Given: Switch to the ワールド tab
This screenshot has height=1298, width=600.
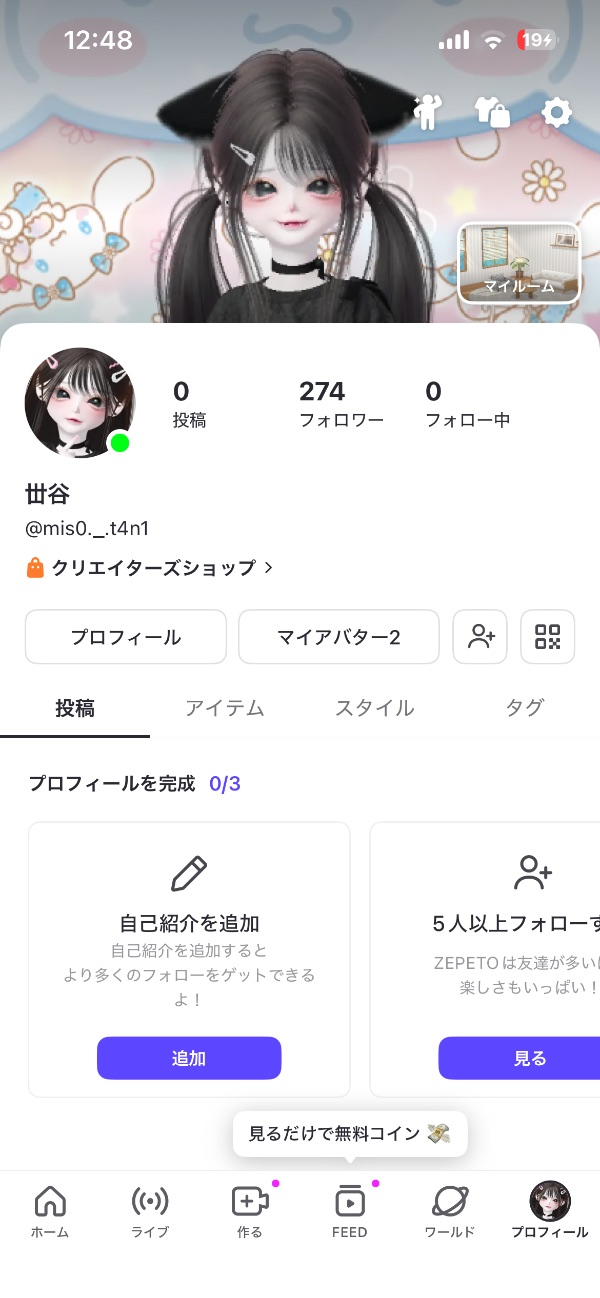Looking at the screenshot, I should tap(450, 1211).
